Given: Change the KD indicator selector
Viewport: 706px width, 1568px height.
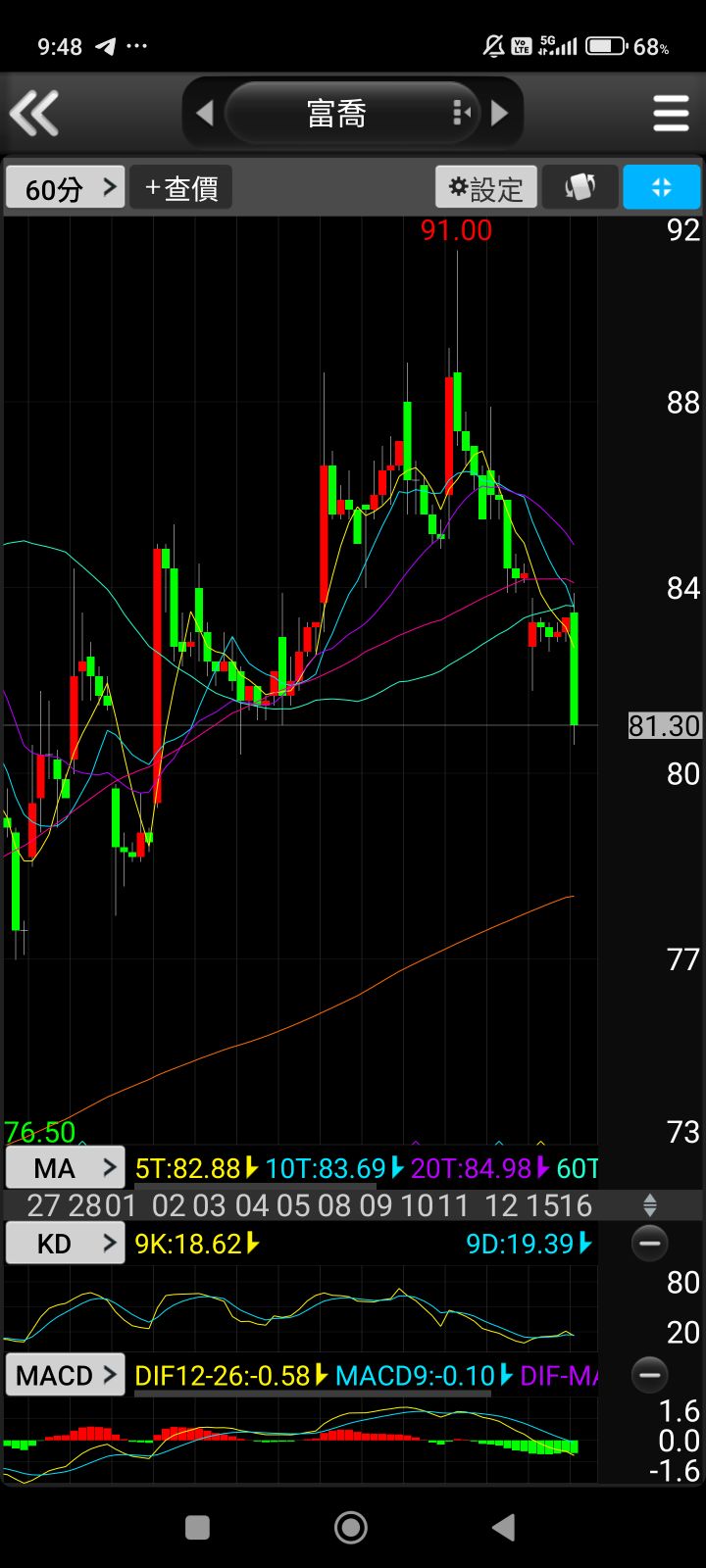Looking at the screenshot, I should [66, 1244].
